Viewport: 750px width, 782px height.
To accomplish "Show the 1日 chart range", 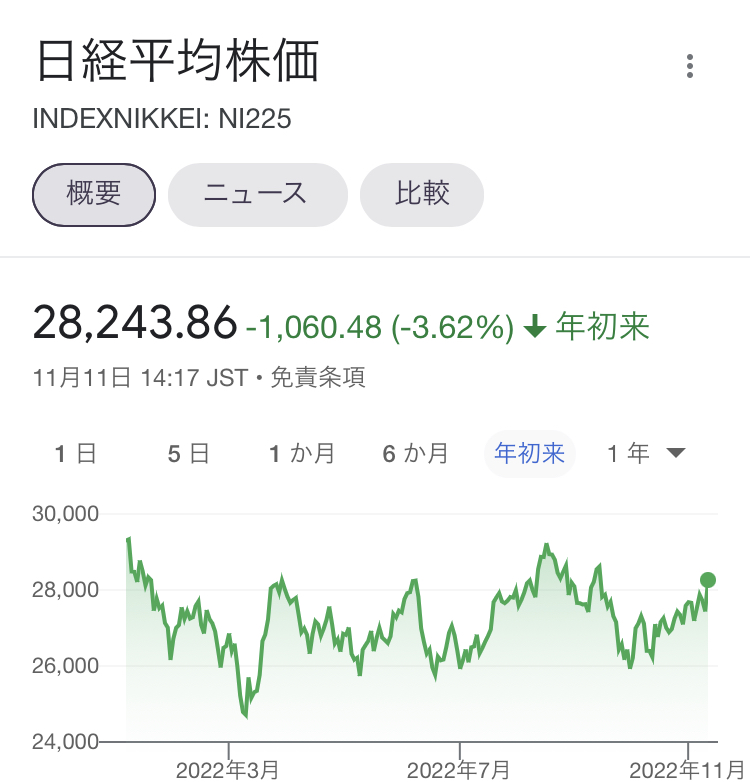I will 76,454.
